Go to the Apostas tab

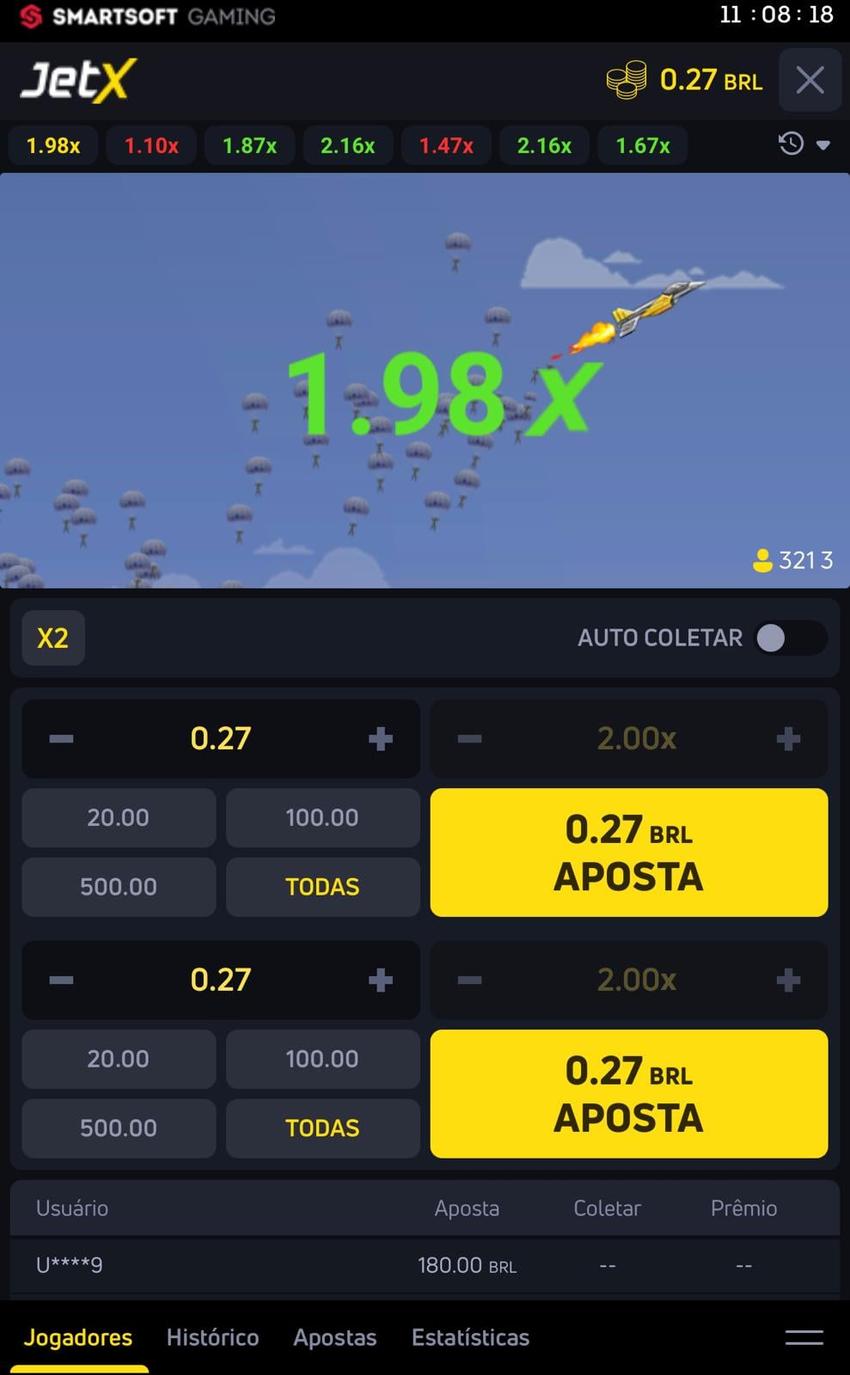[335, 1338]
